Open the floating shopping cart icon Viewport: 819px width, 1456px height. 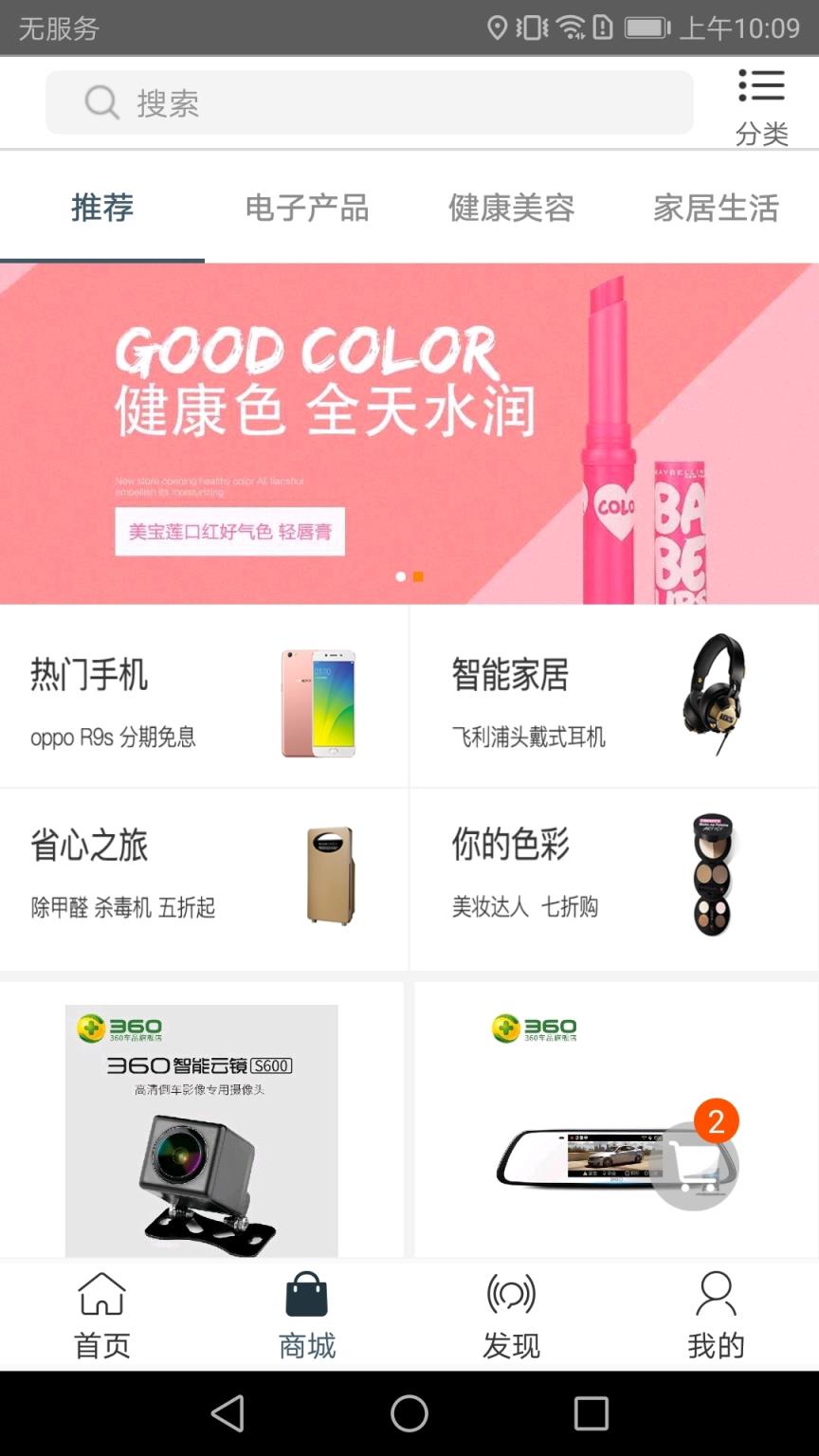click(x=695, y=1164)
